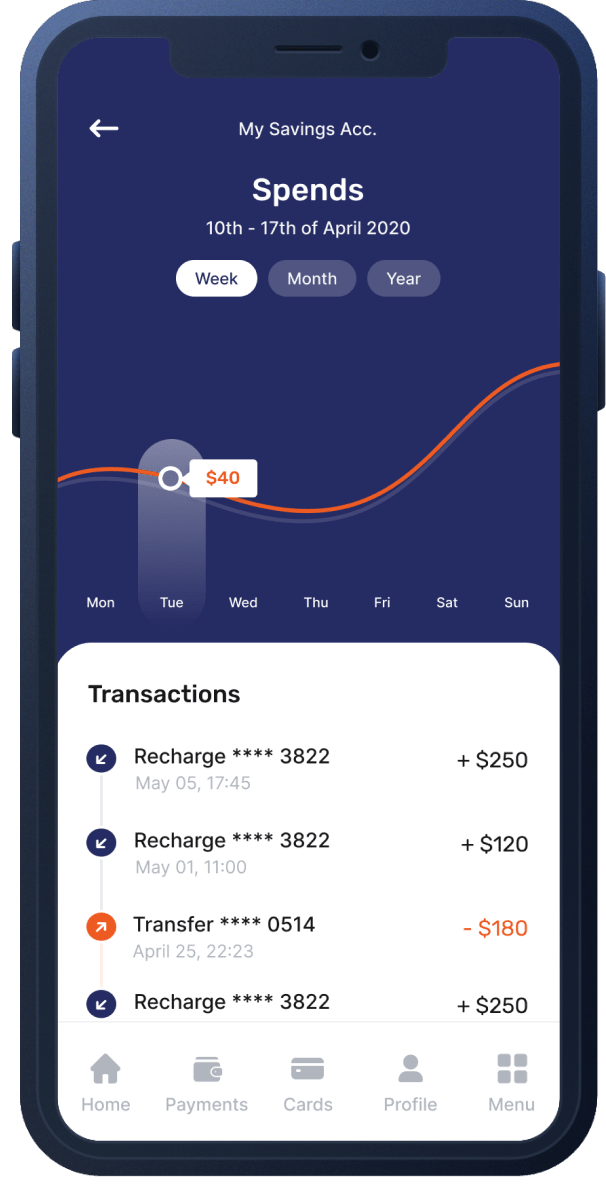The width and height of the screenshot is (606, 1190).
Task: Switch to the Year view
Action: [x=403, y=279]
